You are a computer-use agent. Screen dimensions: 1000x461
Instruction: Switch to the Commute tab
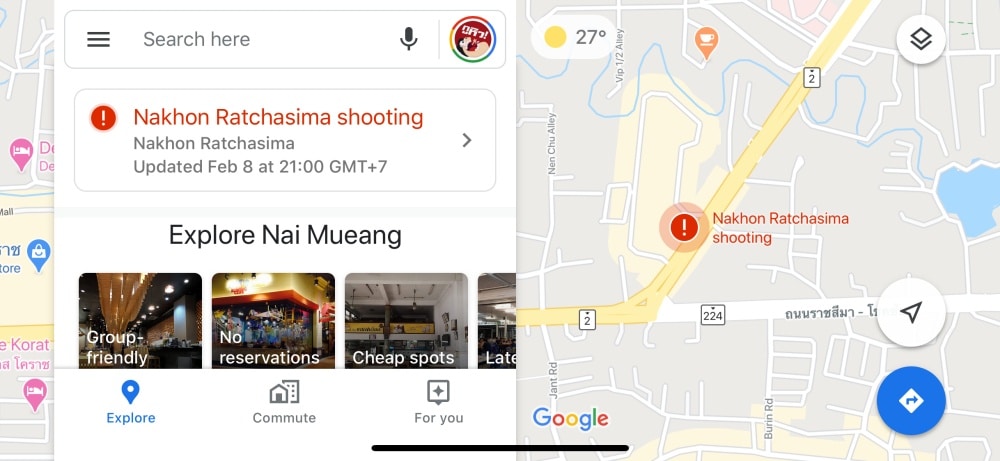pyautogui.click(x=284, y=403)
